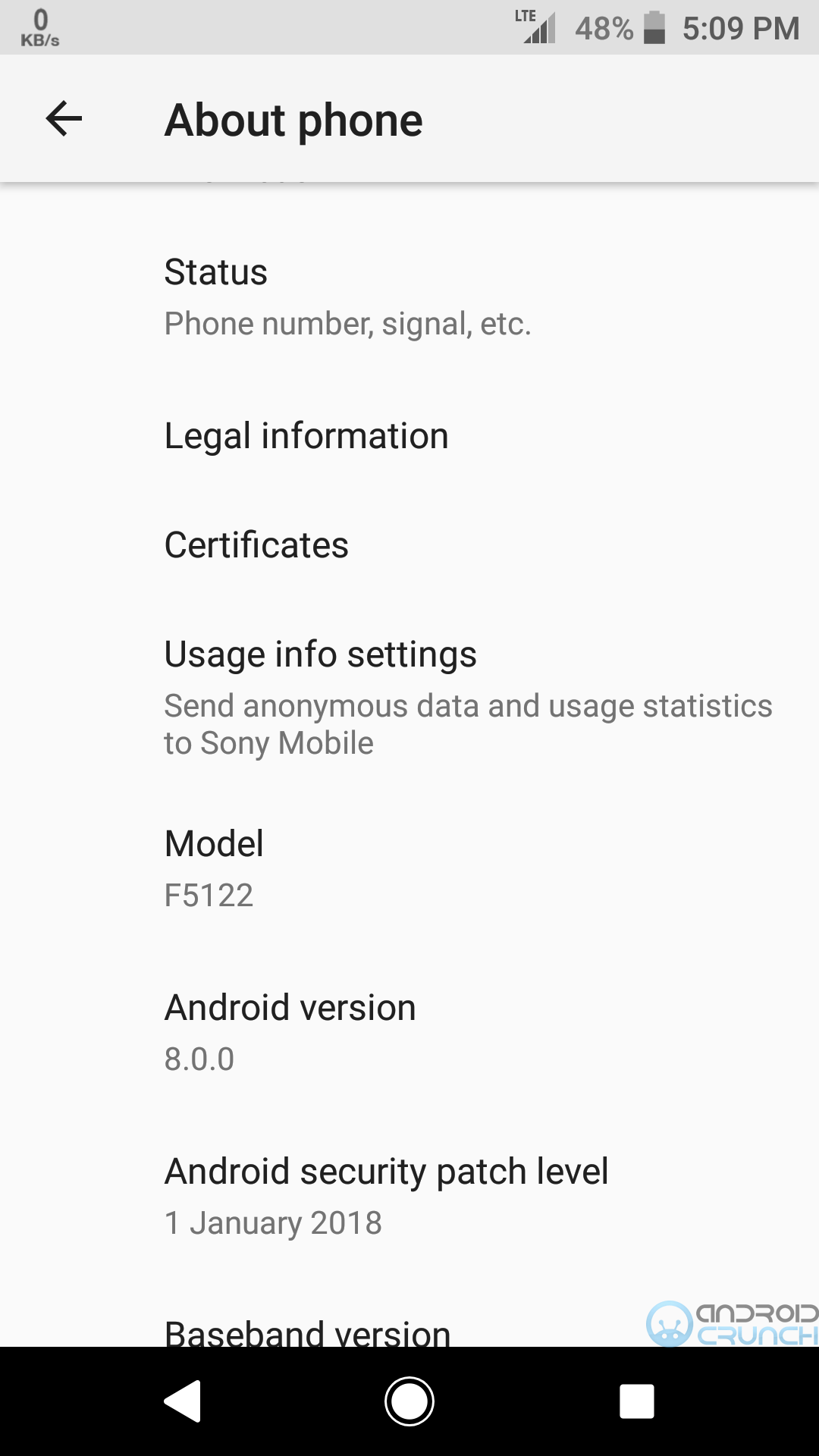Tap the Model F5122 row
The height and width of the screenshot is (1456, 819).
[409, 868]
